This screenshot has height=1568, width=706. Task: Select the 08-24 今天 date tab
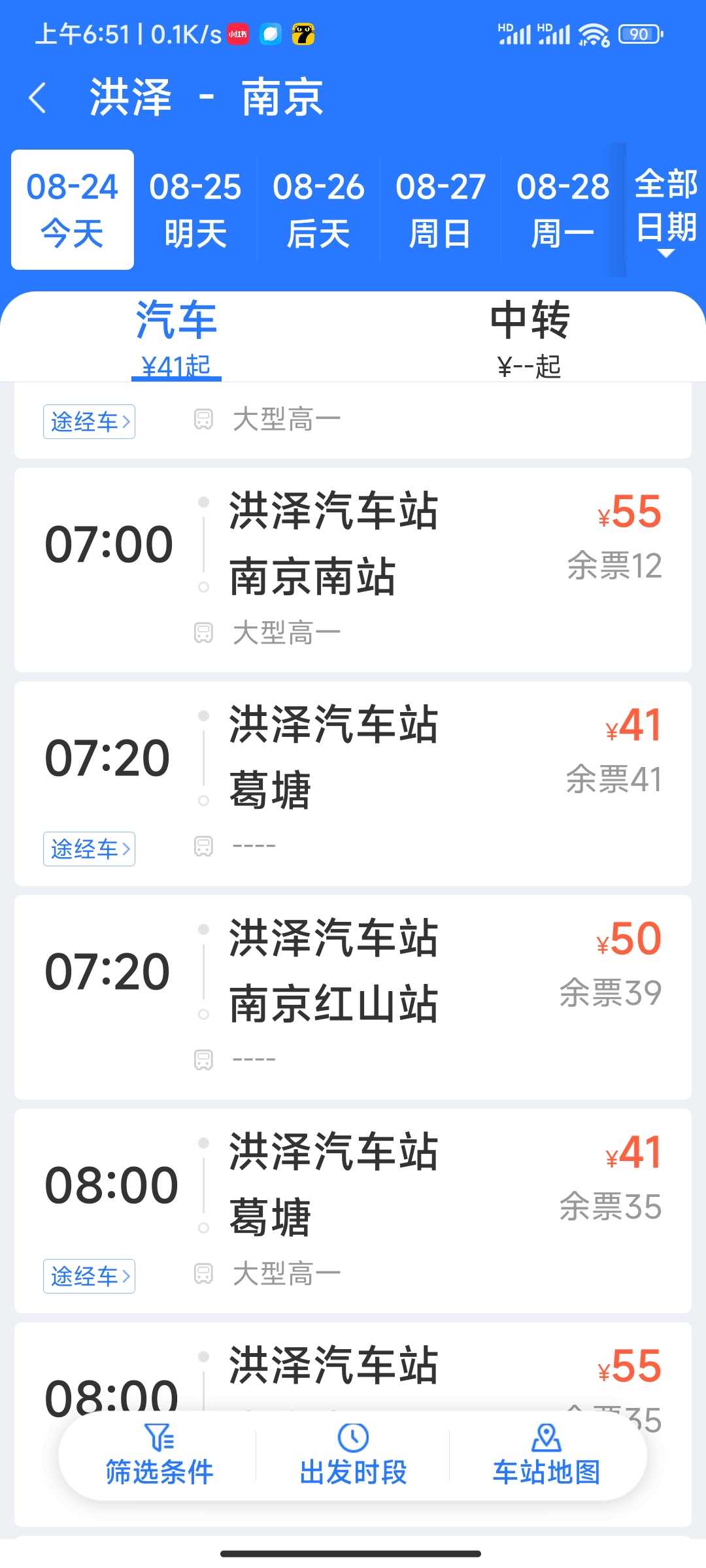[x=73, y=210]
